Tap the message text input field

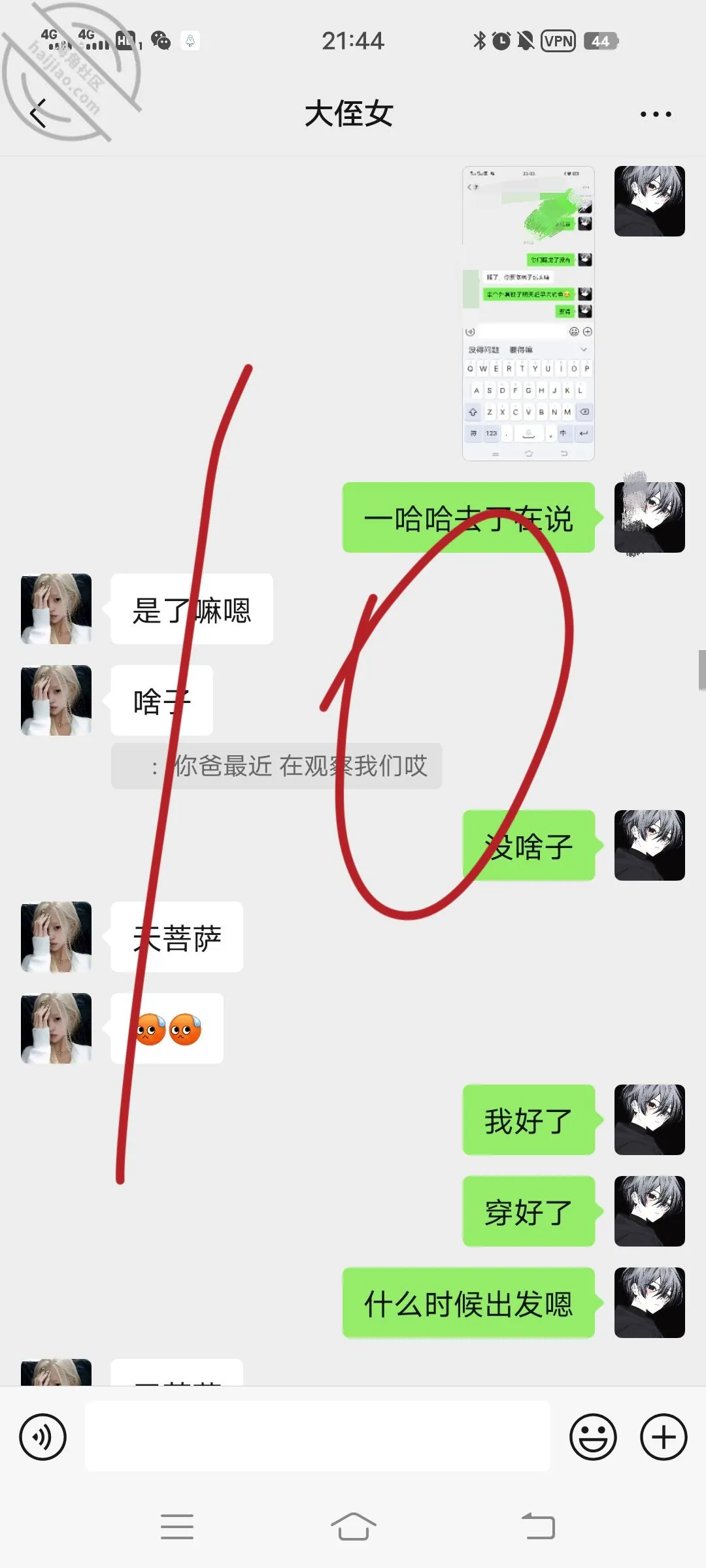tap(318, 1436)
